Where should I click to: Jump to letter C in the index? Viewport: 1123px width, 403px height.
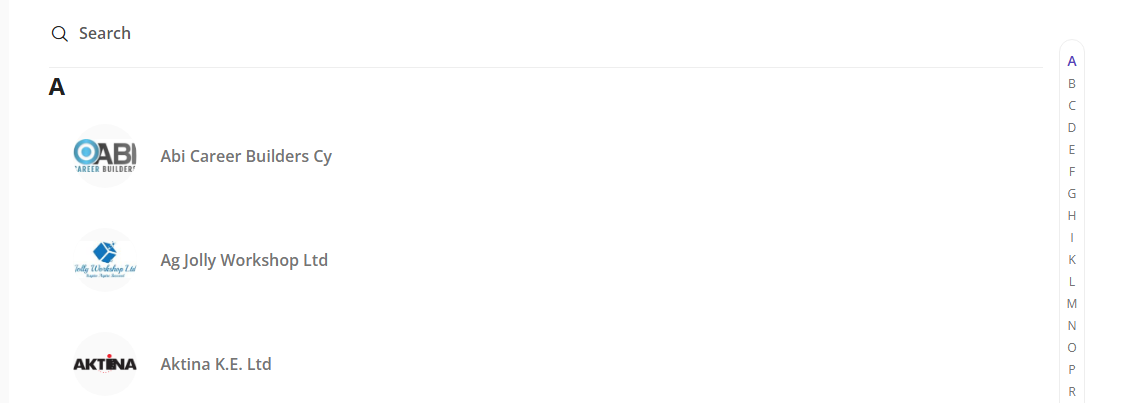(x=1072, y=105)
